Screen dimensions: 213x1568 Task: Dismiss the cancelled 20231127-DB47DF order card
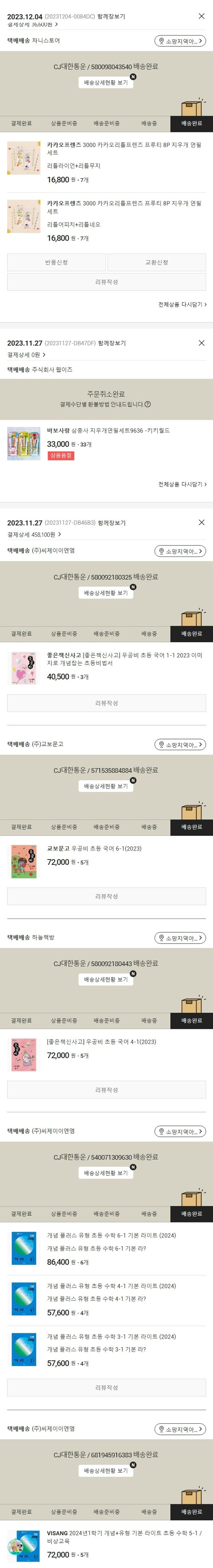201,343
